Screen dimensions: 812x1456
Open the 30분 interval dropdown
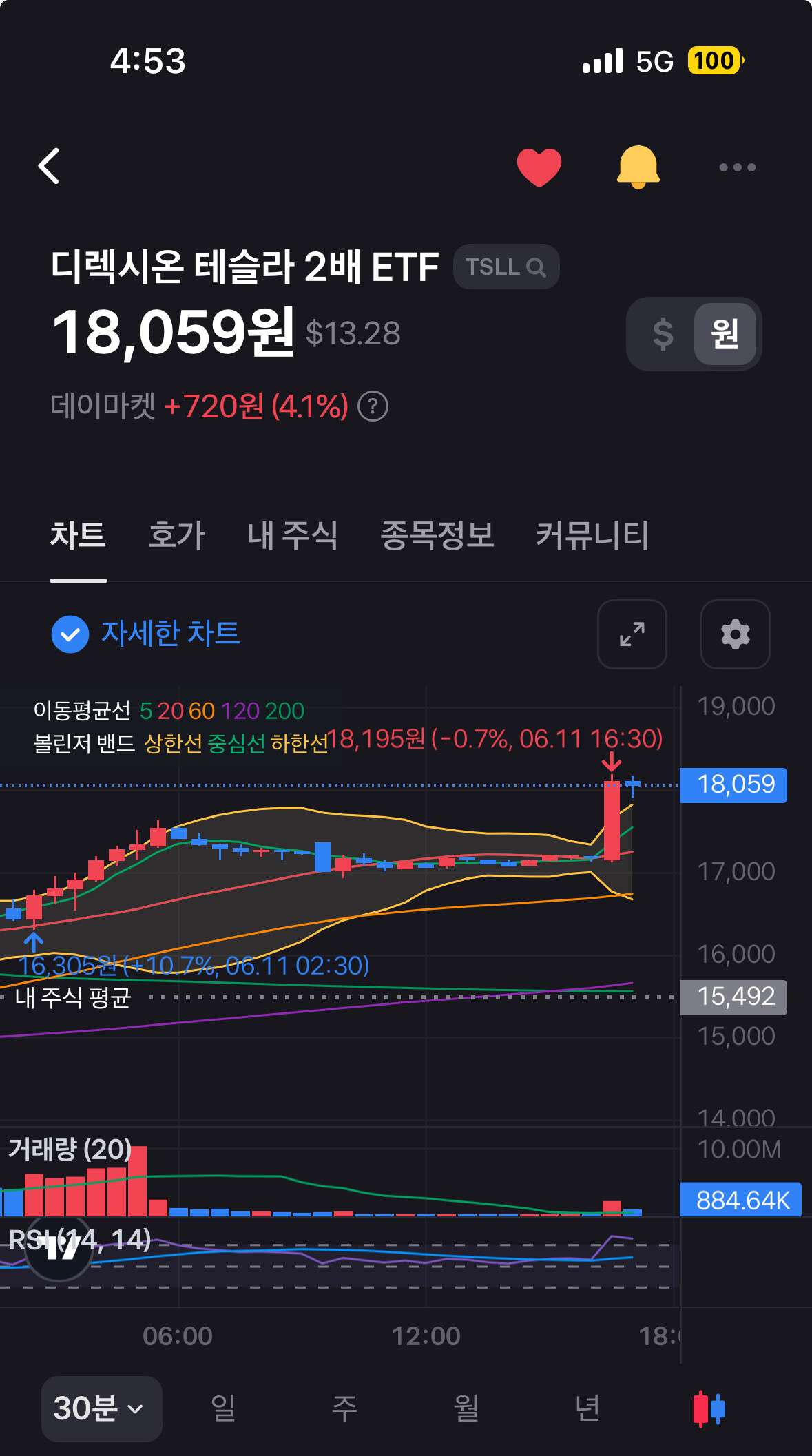[102, 1408]
